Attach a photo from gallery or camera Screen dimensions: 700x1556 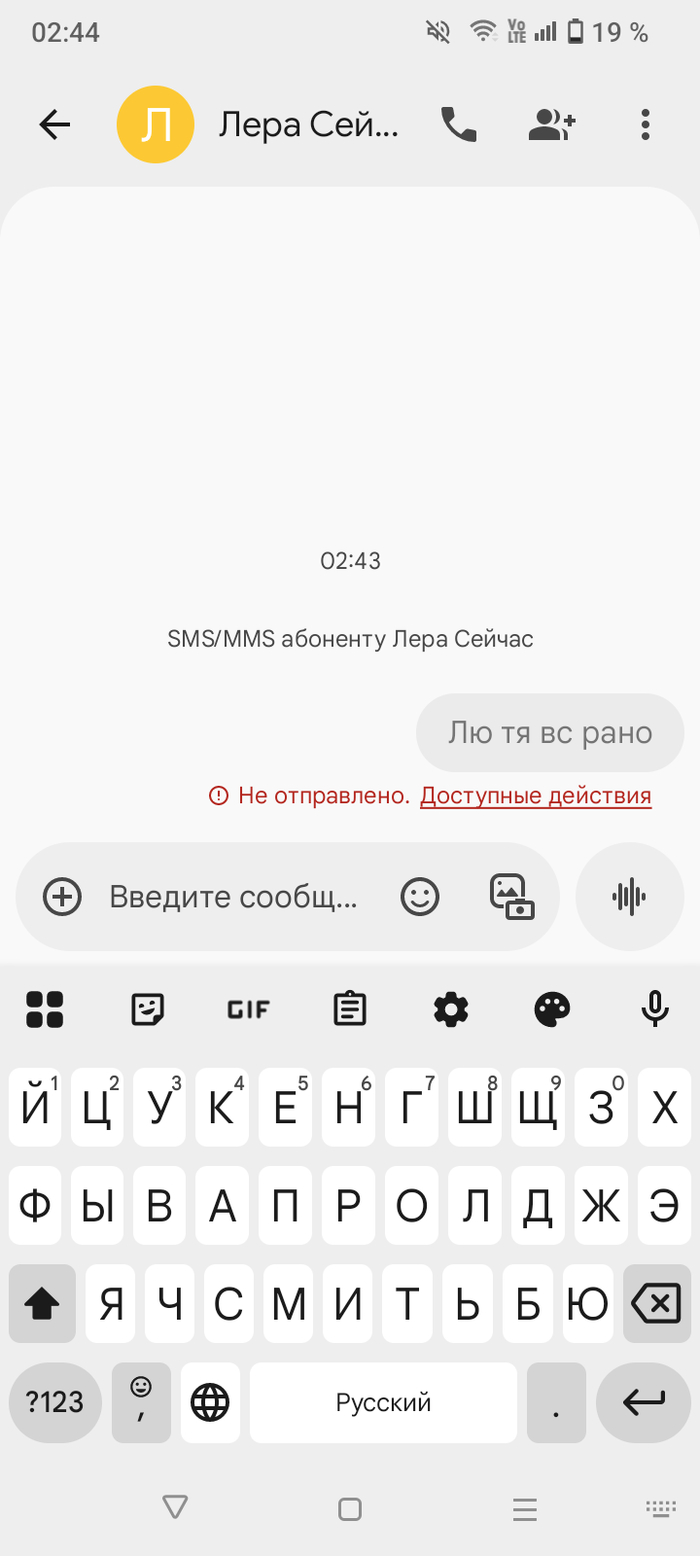point(512,896)
